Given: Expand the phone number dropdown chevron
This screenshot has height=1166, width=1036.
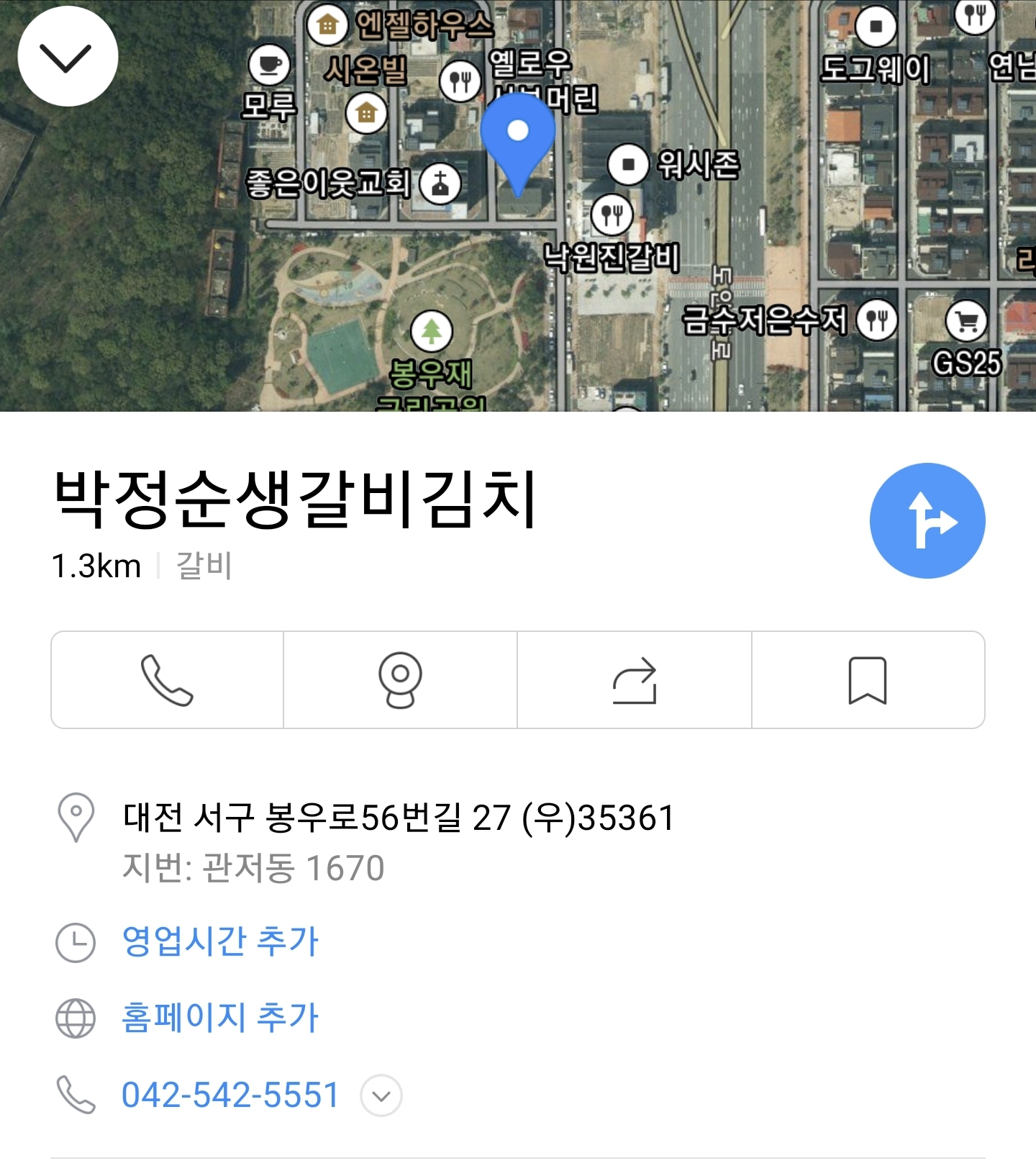Looking at the screenshot, I should coord(381,1095).
